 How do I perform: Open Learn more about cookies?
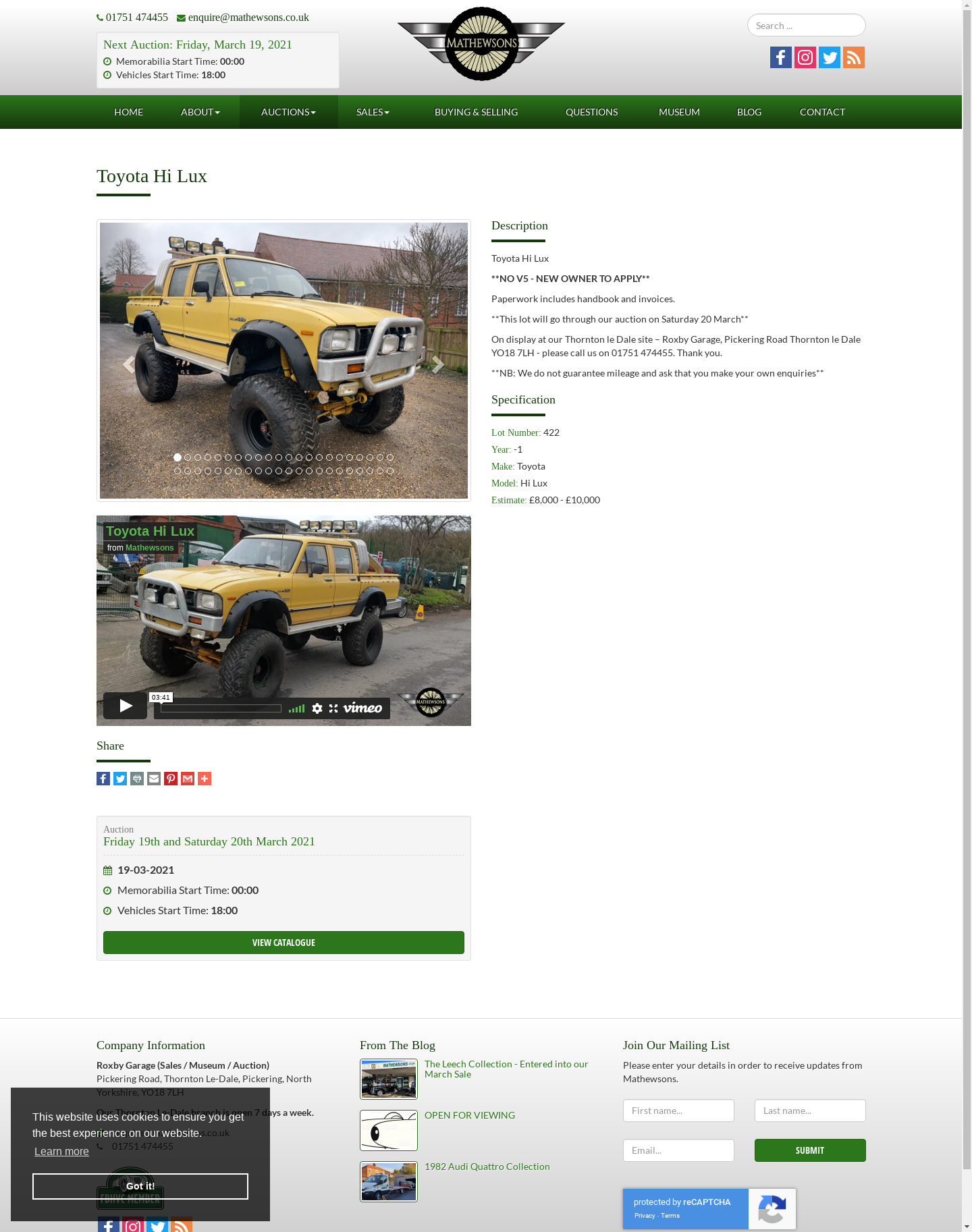point(61,1151)
